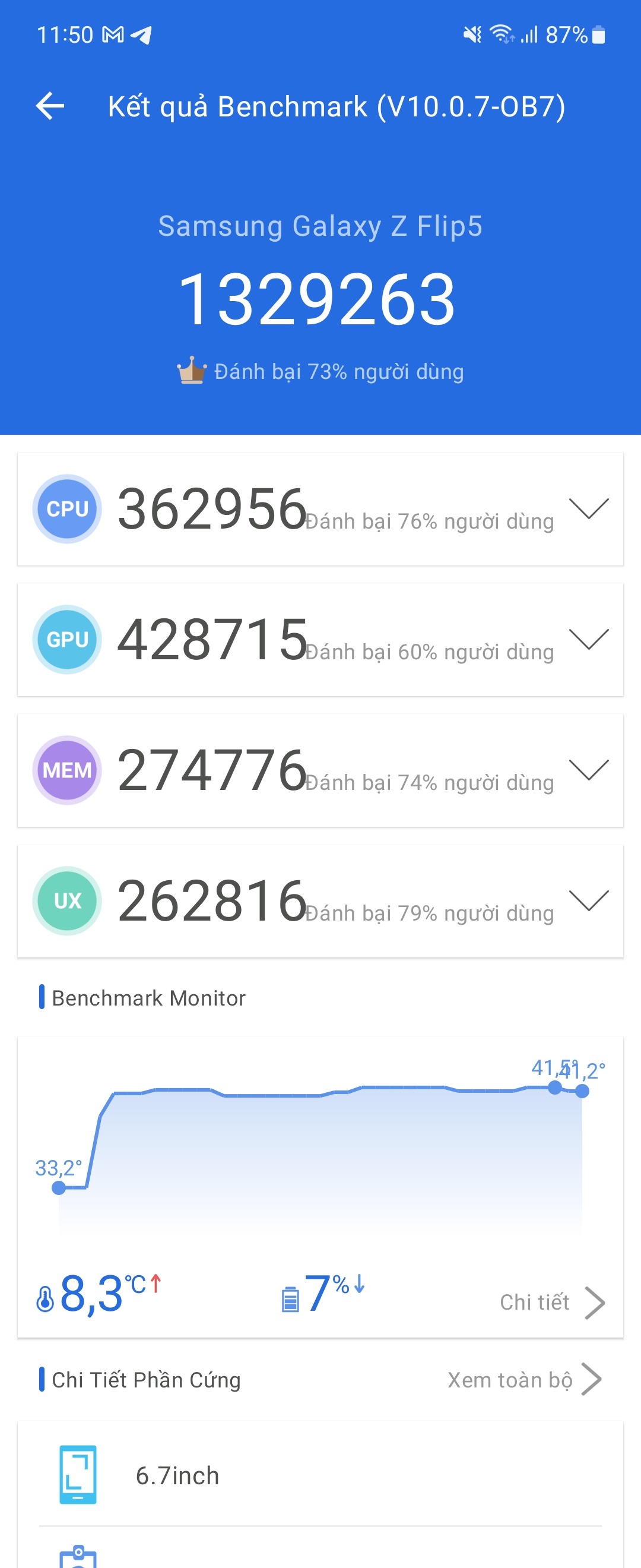The width and height of the screenshot is (641, 1568).
Task: Expand the MEM score breakdown
Action: click(588, 770)
